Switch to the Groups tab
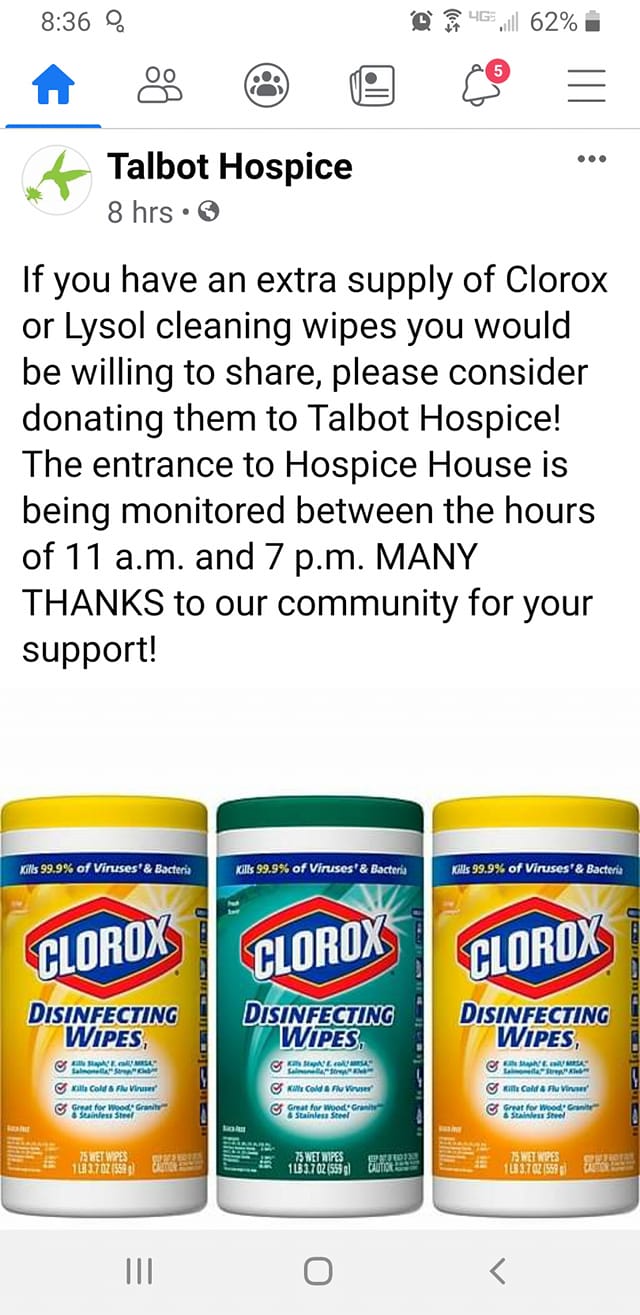 pos(266,87)
